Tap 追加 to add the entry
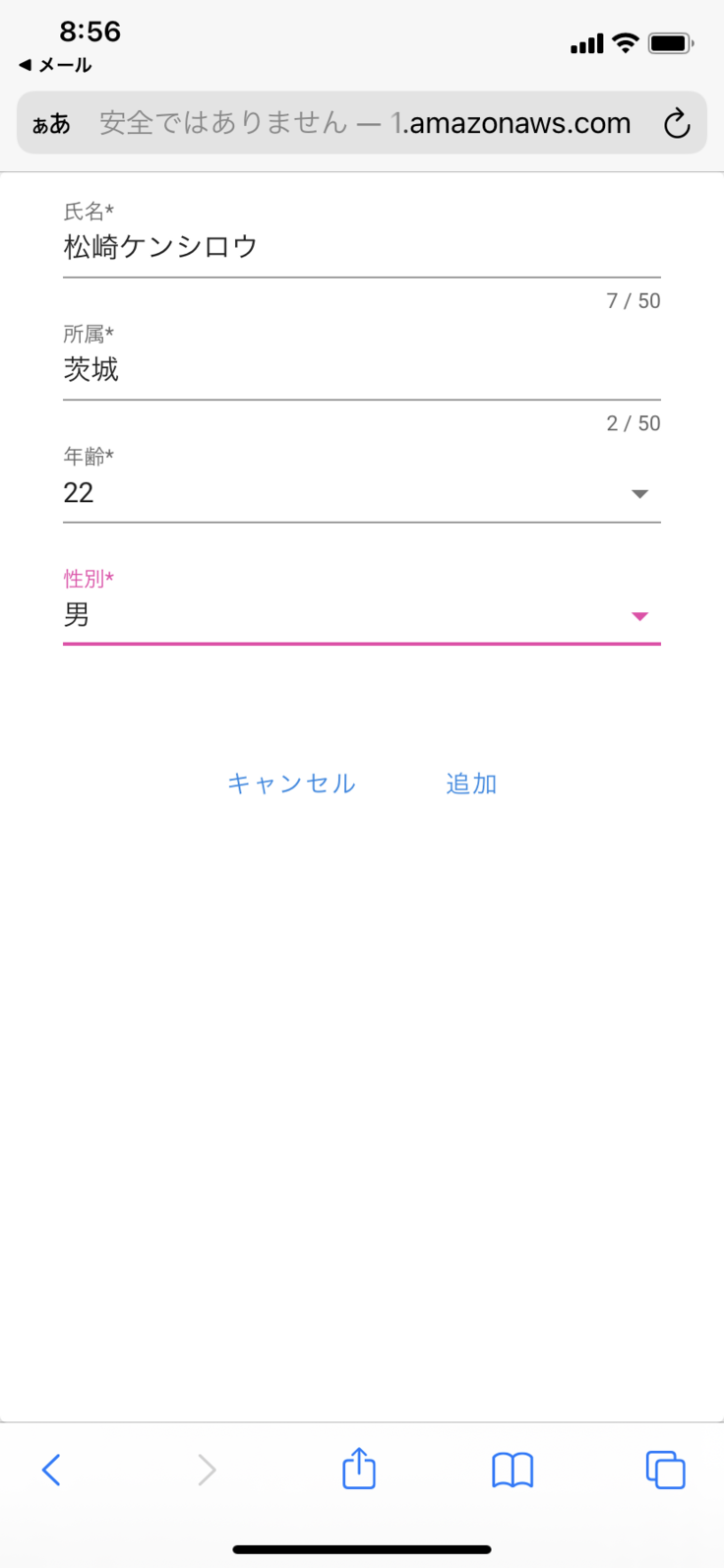The height and width of the screenshot is (1568, 724). 471,784
